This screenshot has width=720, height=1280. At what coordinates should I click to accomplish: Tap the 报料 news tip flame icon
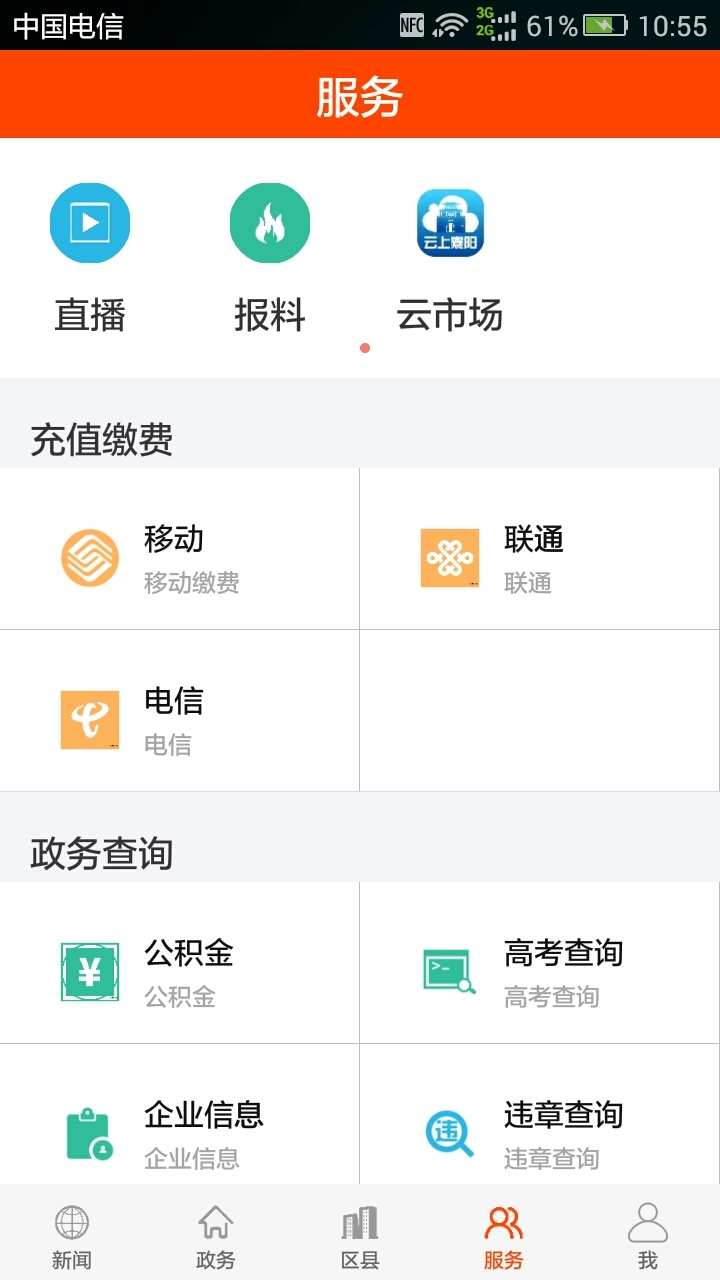(x=270, y=222)
